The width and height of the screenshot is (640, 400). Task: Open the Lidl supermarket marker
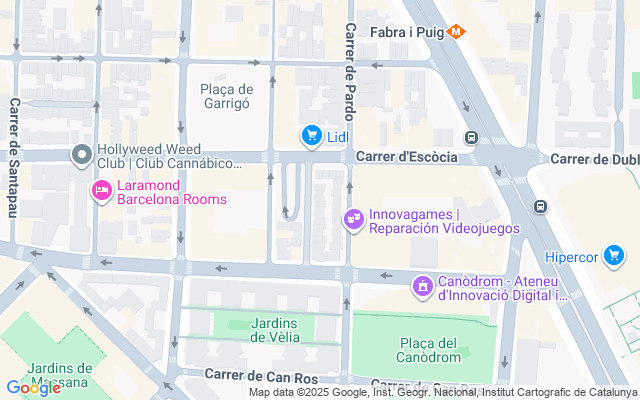tap(312, 135)
